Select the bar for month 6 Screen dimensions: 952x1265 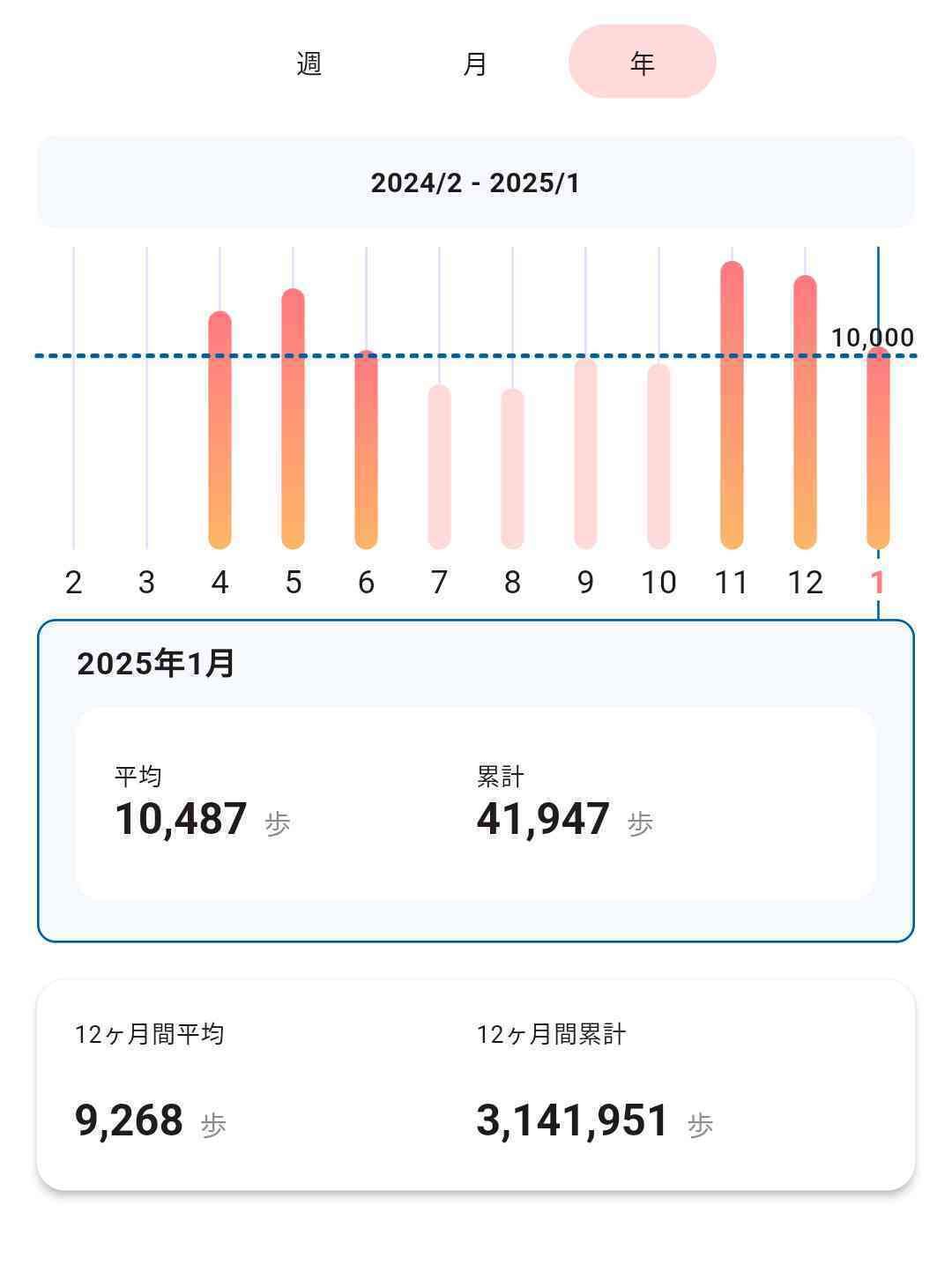coord(366,450)
